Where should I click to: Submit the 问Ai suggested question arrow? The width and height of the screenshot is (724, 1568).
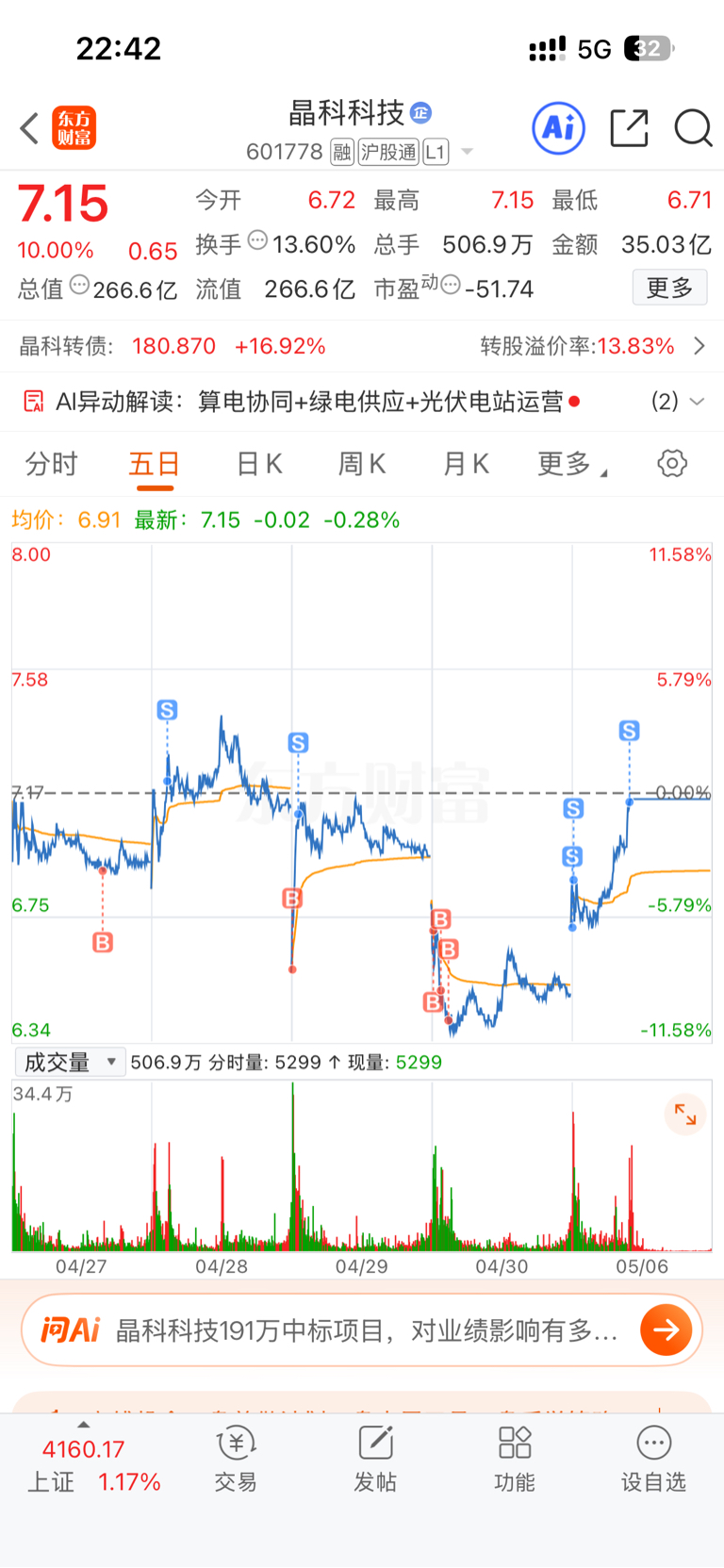click(666, 1330)
